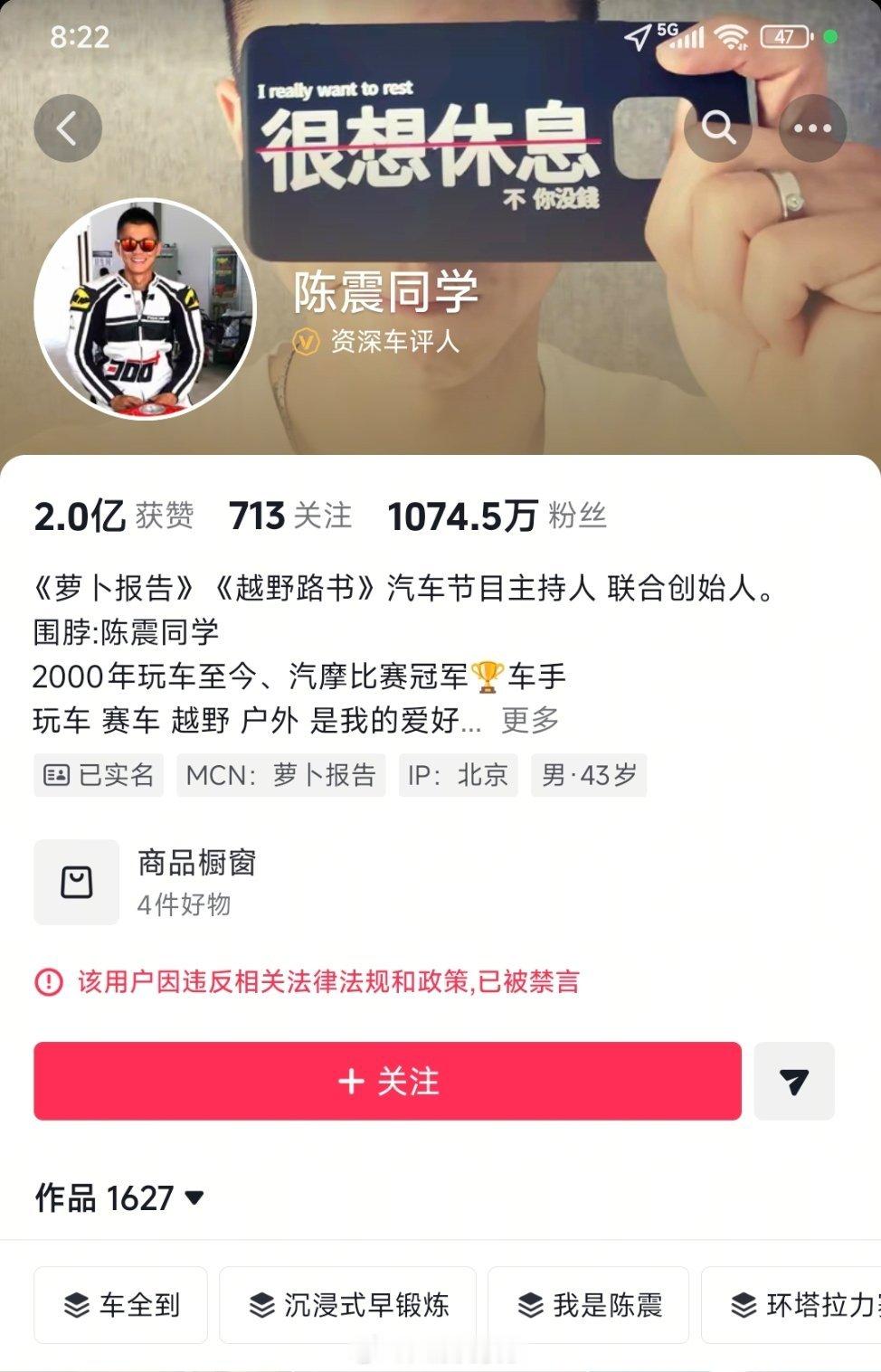Open the search icon on the profile page
The width and height of the screenshot is (881, 1372).
pyautogui.click(x=718, y=130)
